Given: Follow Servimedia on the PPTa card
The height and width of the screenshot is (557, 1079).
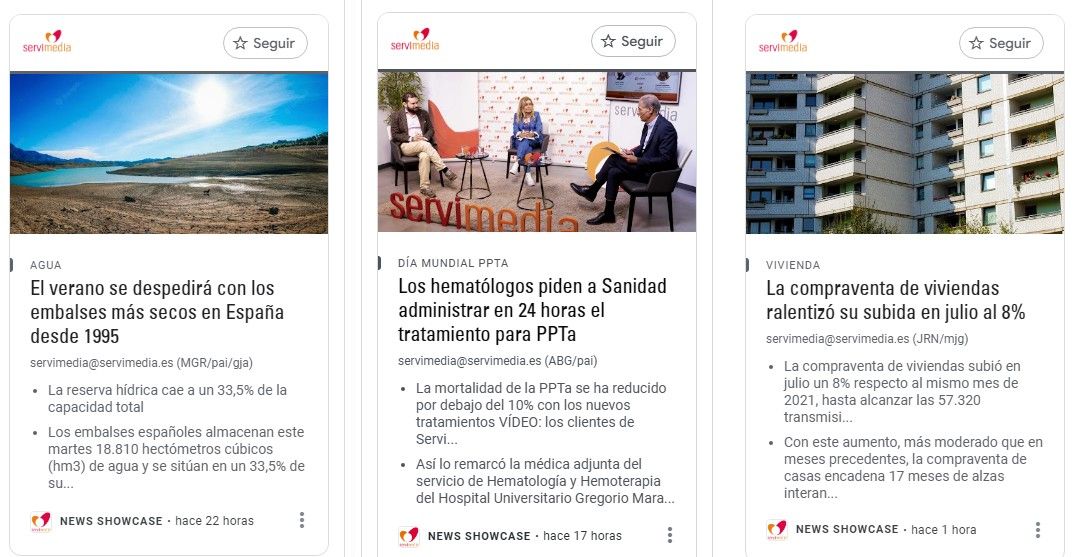Looking at the screenshot, I should [633, 41].
